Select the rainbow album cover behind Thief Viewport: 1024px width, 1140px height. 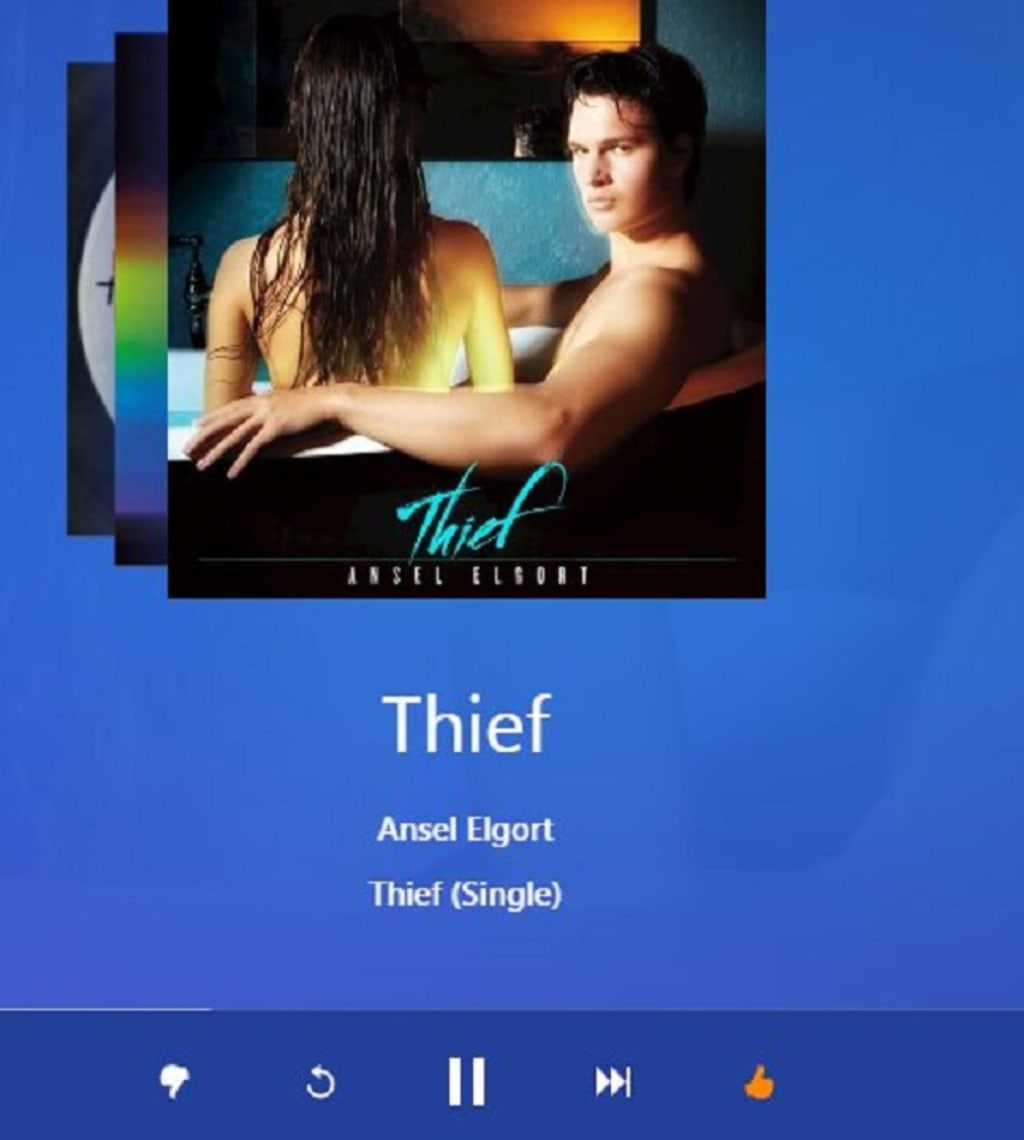click(x=141, y=298)
